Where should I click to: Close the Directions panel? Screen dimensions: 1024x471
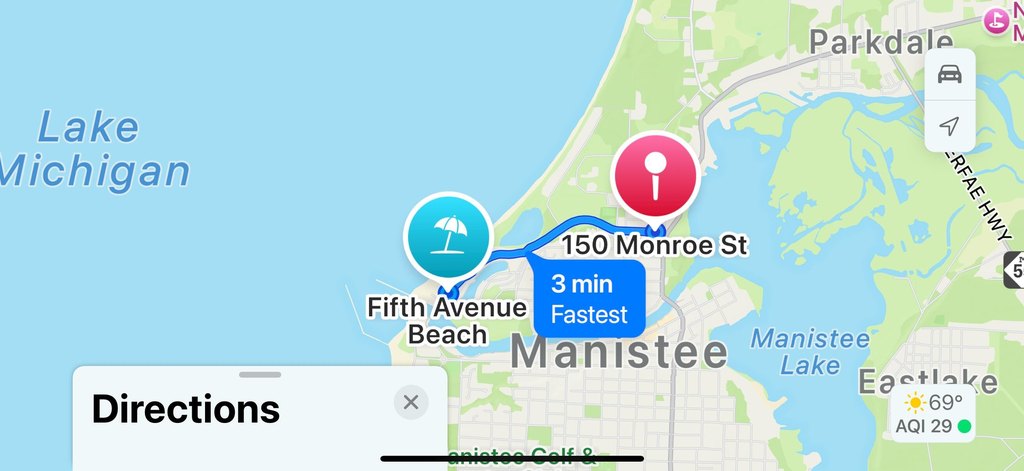click(410, 402)
